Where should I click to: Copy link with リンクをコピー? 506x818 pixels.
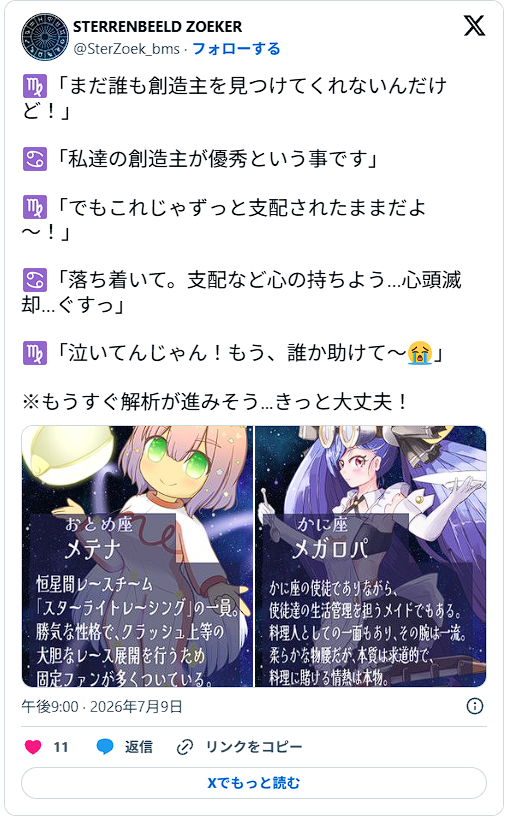[239, 747]
